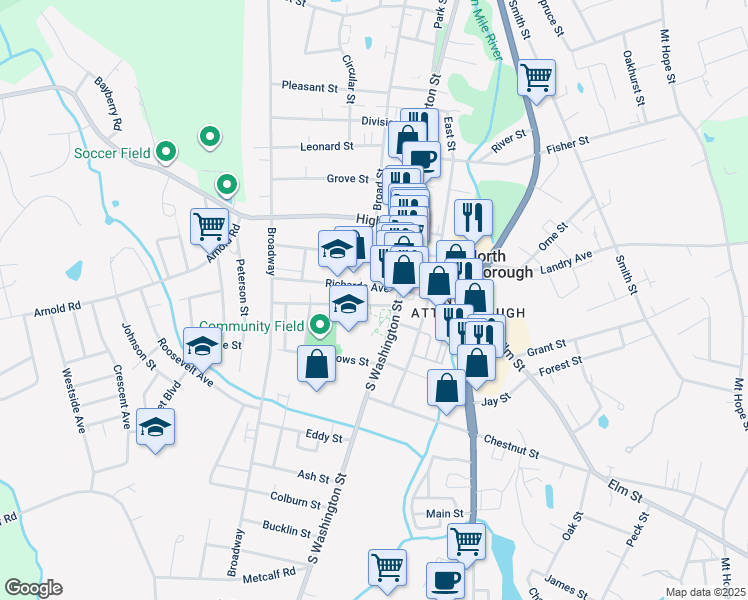Screen dimensions: 748x600
Task: Select the Soccer Field map pin
Action: 166,153
